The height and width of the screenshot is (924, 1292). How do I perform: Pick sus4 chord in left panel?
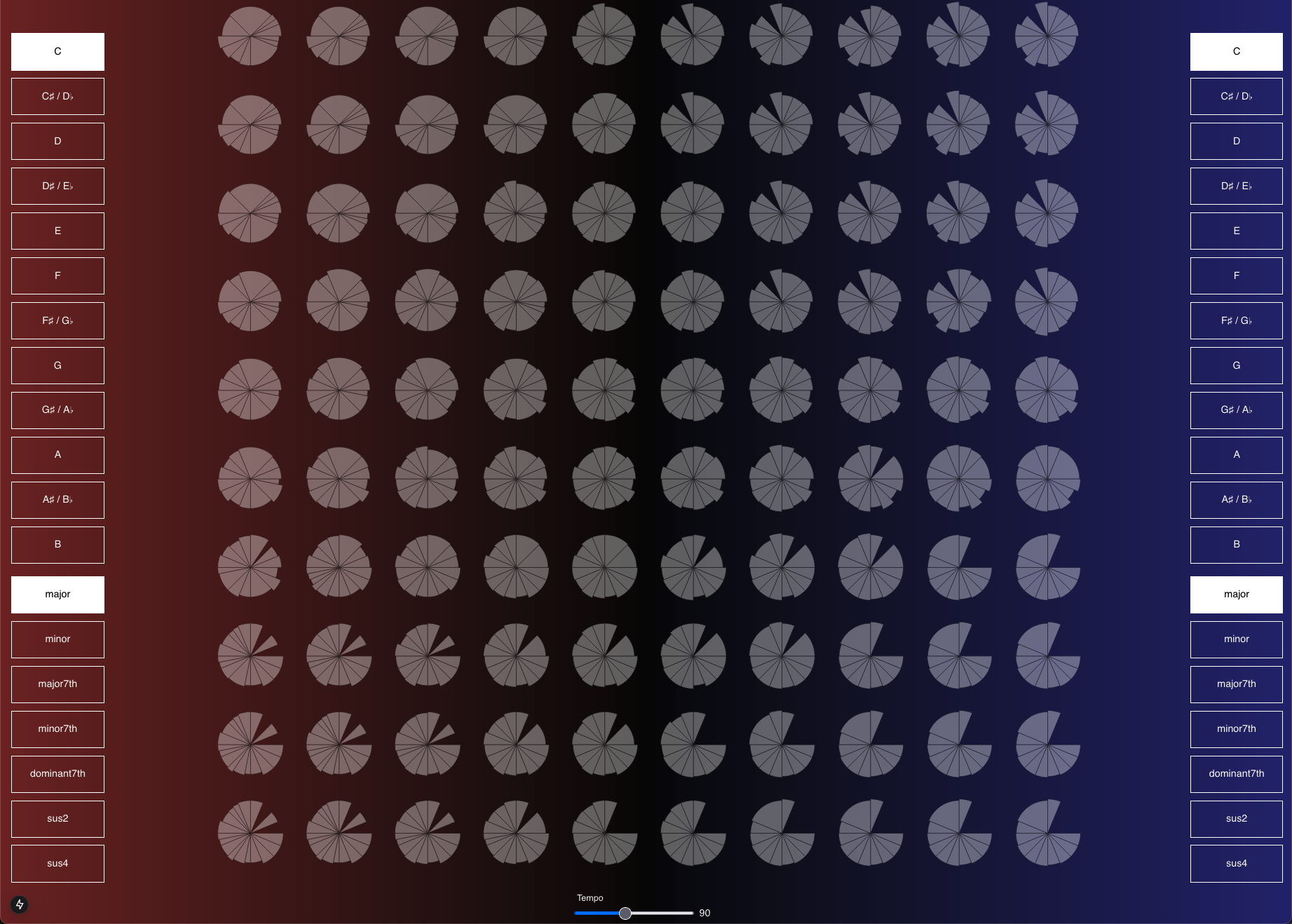click(57, 864)
